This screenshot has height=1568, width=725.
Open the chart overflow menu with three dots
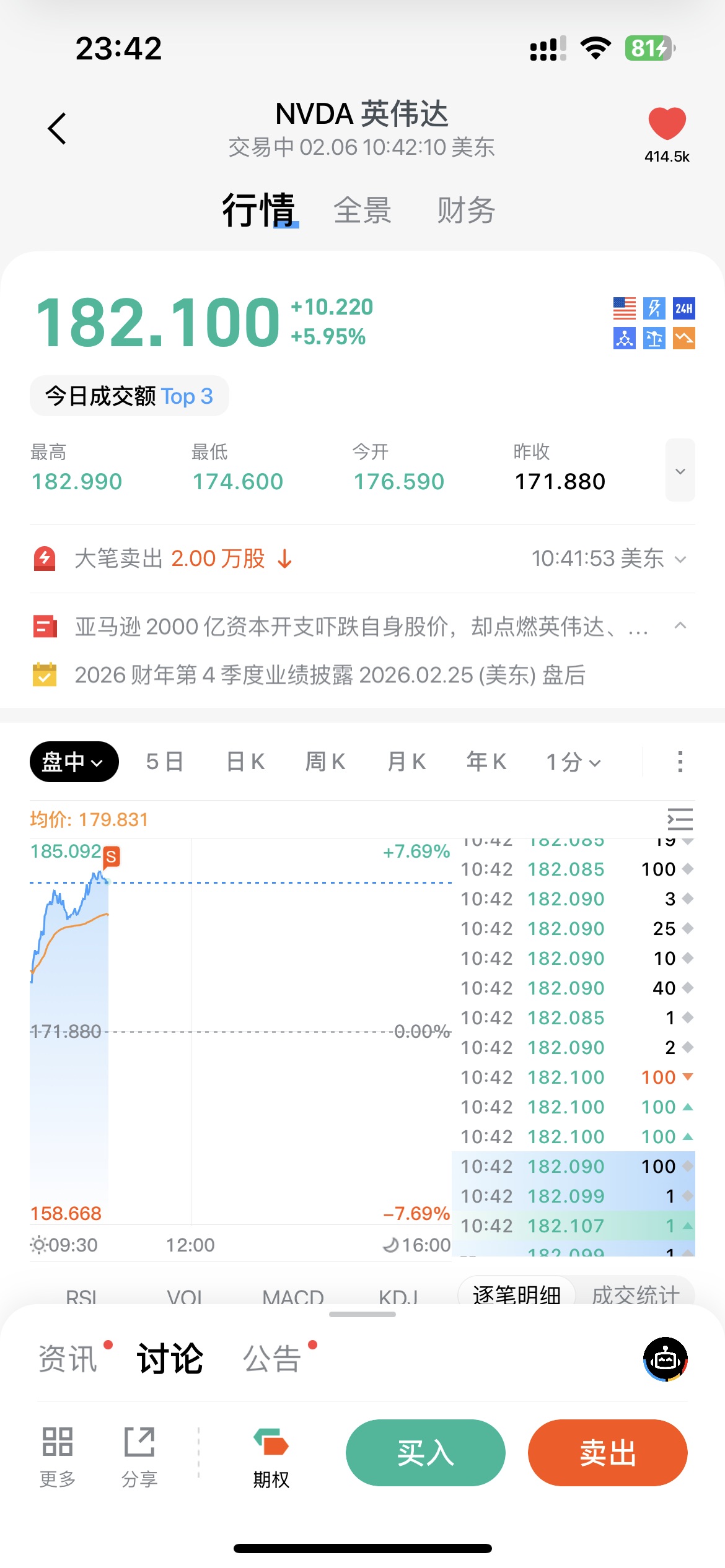click(680, 762)
